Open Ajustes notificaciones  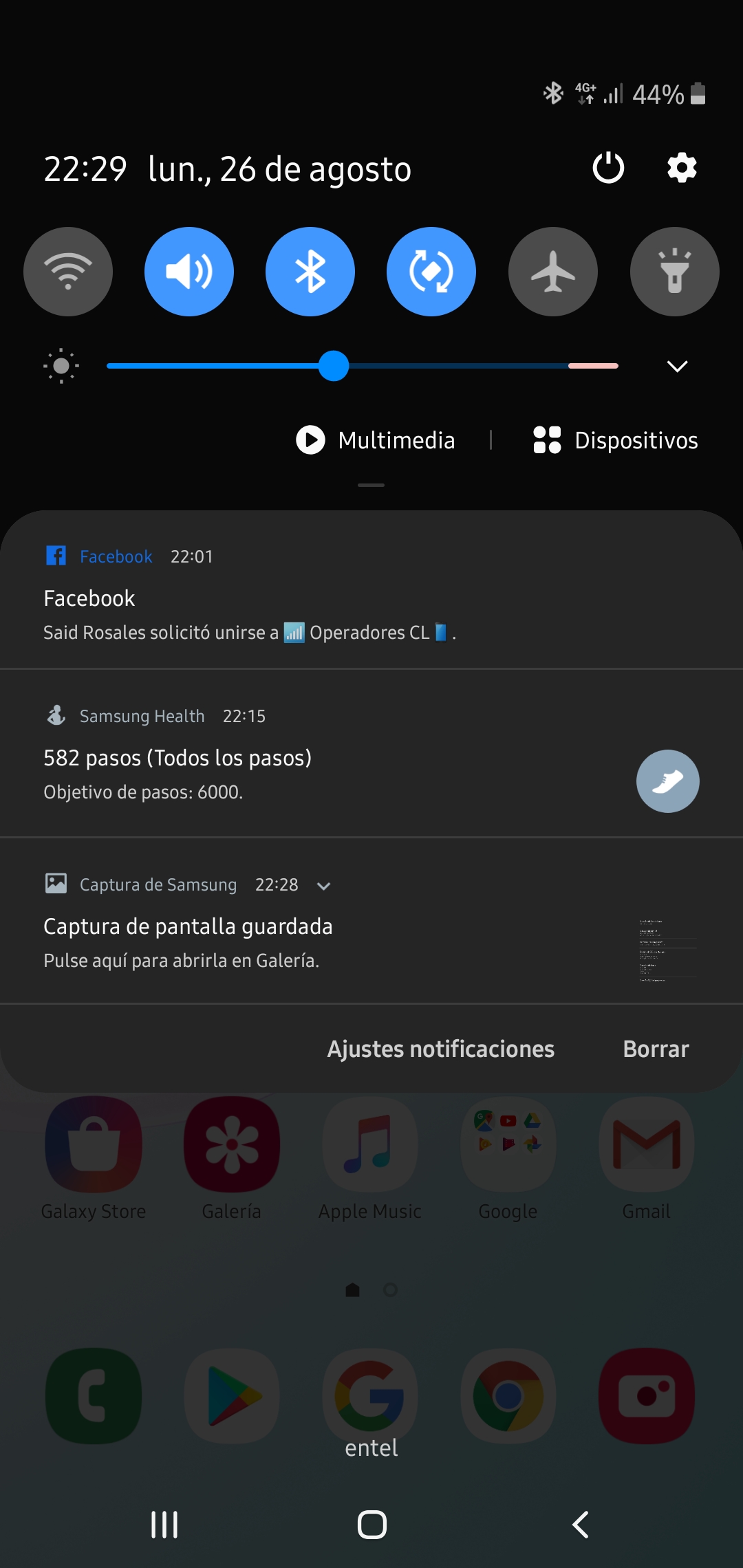[x=440, y=1049]
